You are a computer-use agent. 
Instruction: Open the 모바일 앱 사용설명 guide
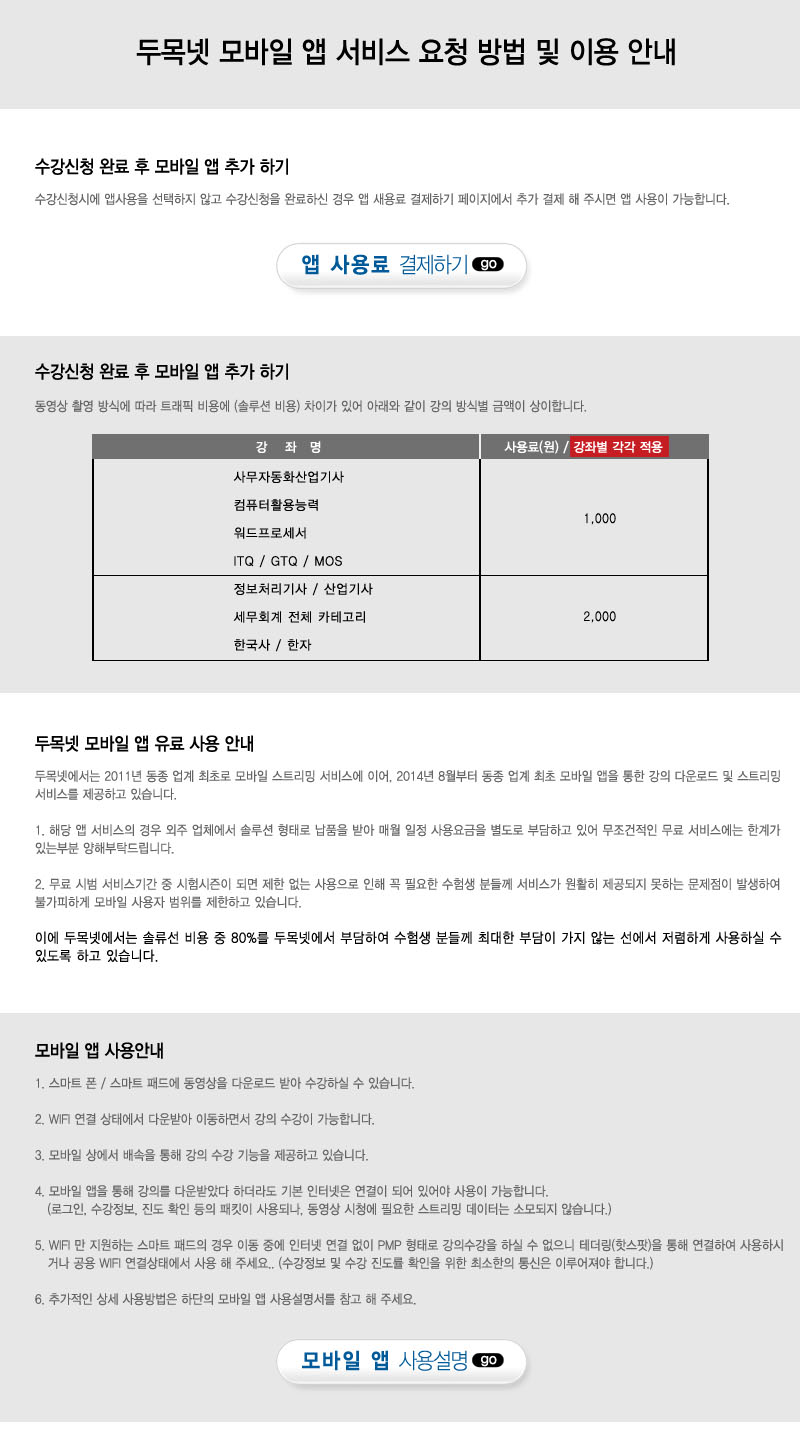(401, 1360)
